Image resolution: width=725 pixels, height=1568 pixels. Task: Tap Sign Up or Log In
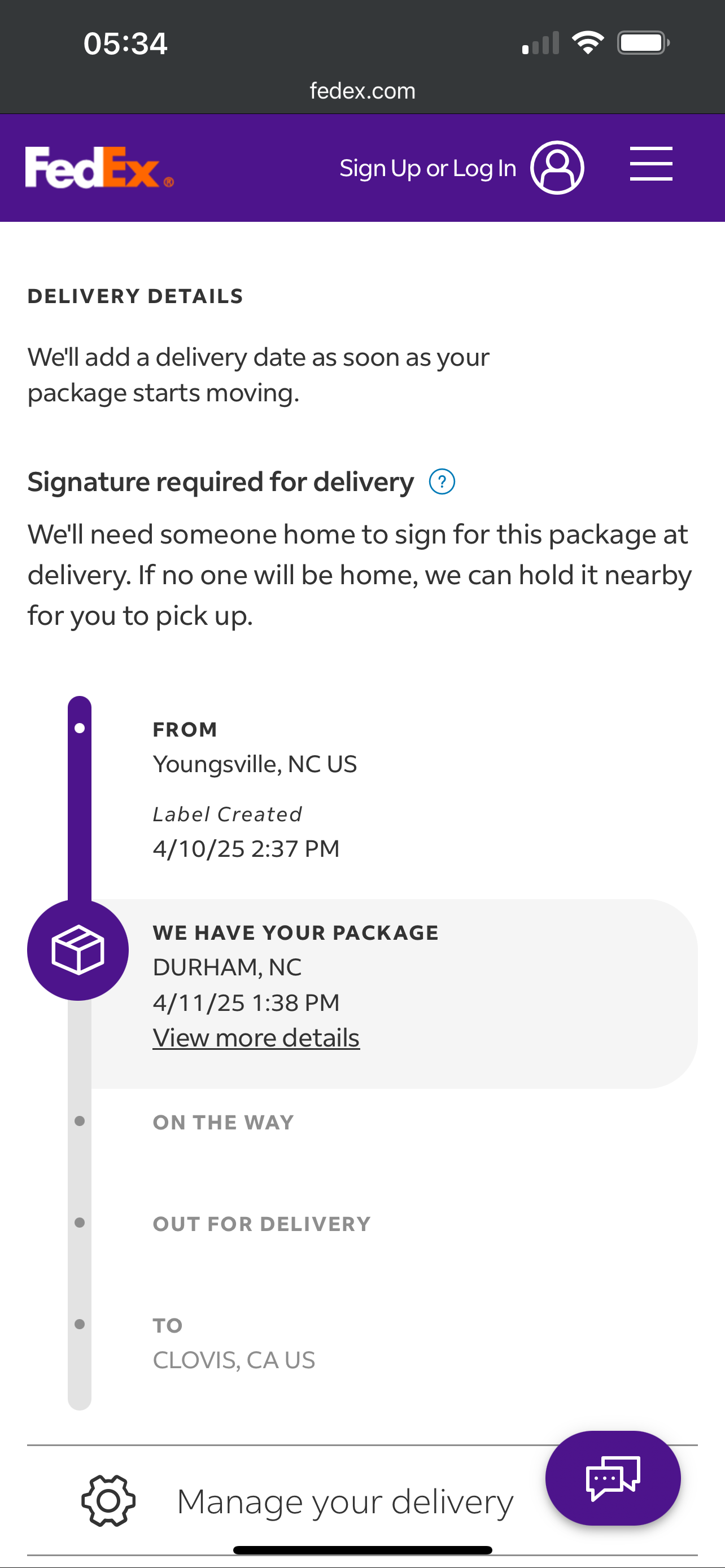point(461,168)
